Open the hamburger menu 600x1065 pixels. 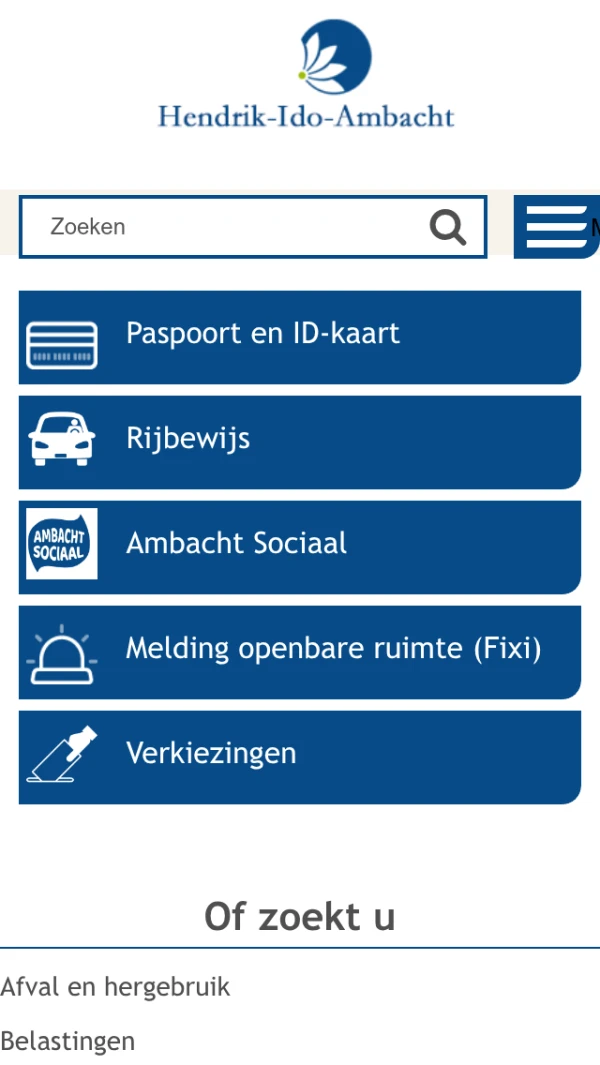[556, 227]
